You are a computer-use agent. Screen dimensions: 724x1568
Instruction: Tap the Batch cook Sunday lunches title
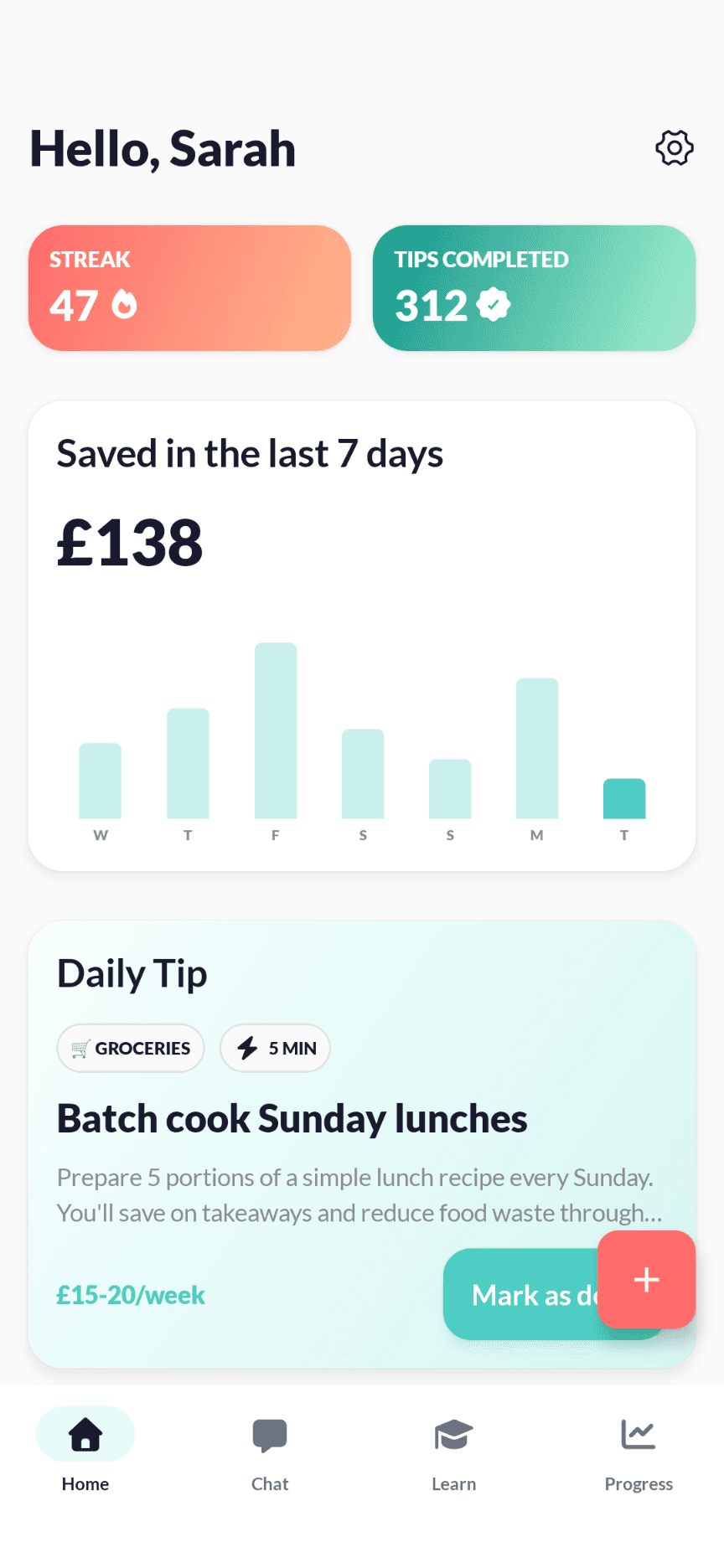pyautogui.click(x=292, y=1118)
